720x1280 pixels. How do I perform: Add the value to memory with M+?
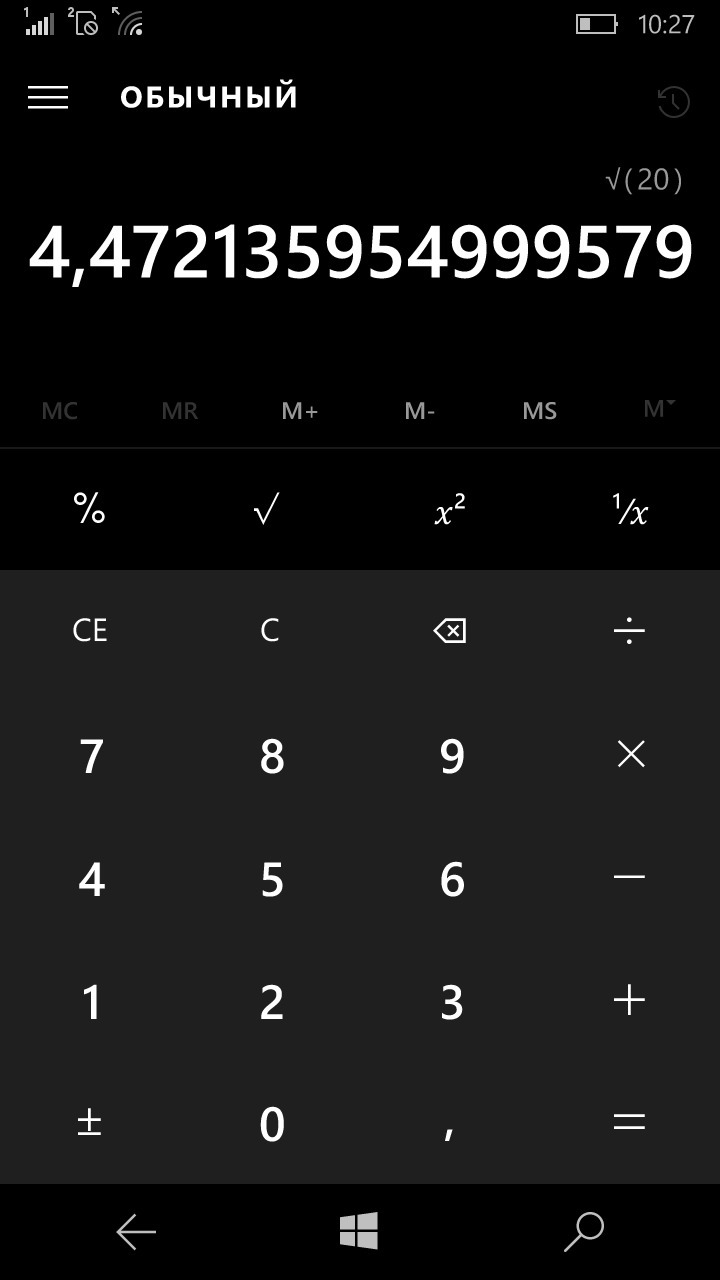[x=299, y=411]
